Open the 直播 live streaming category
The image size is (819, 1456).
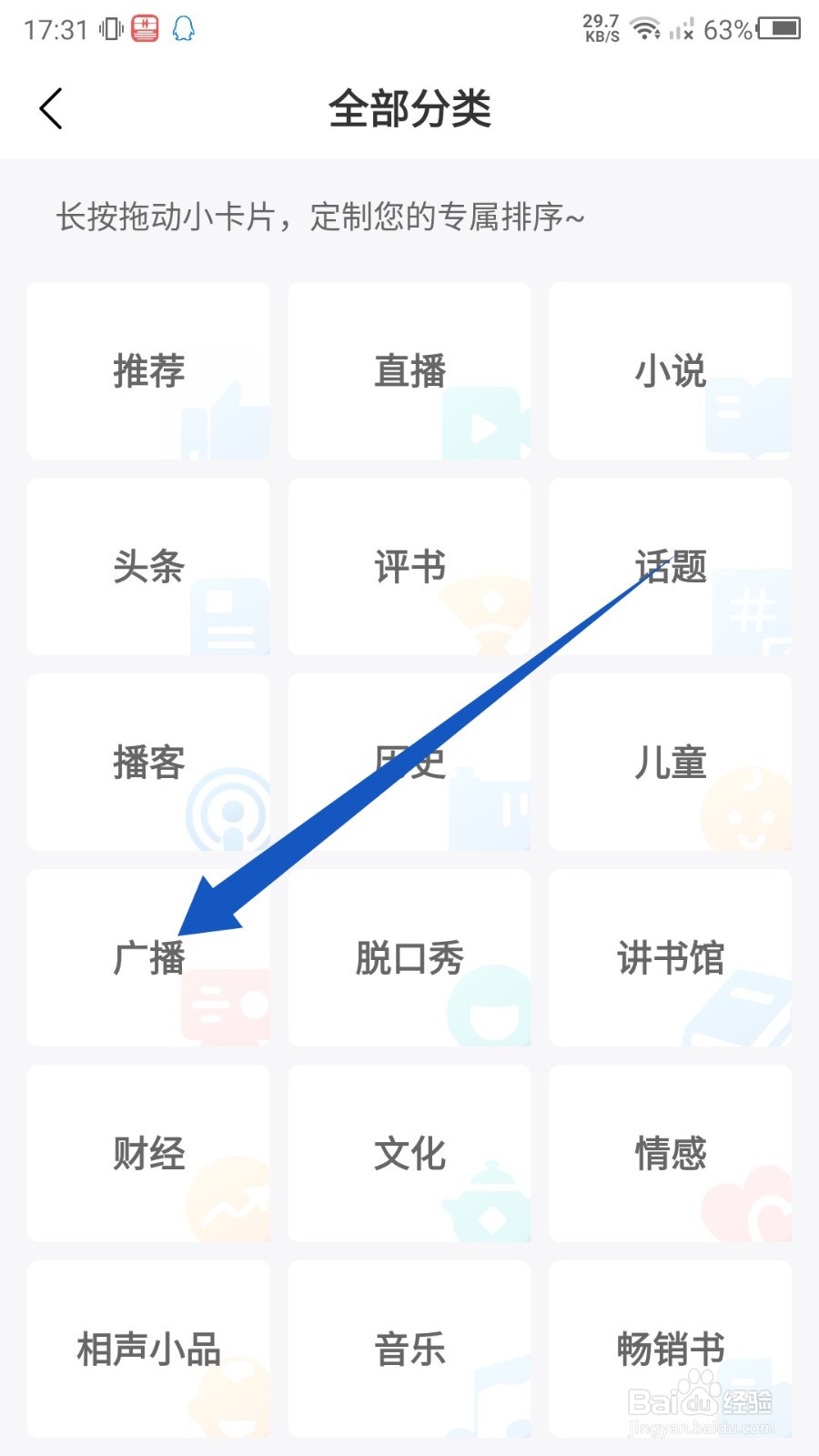pos(409,369)
